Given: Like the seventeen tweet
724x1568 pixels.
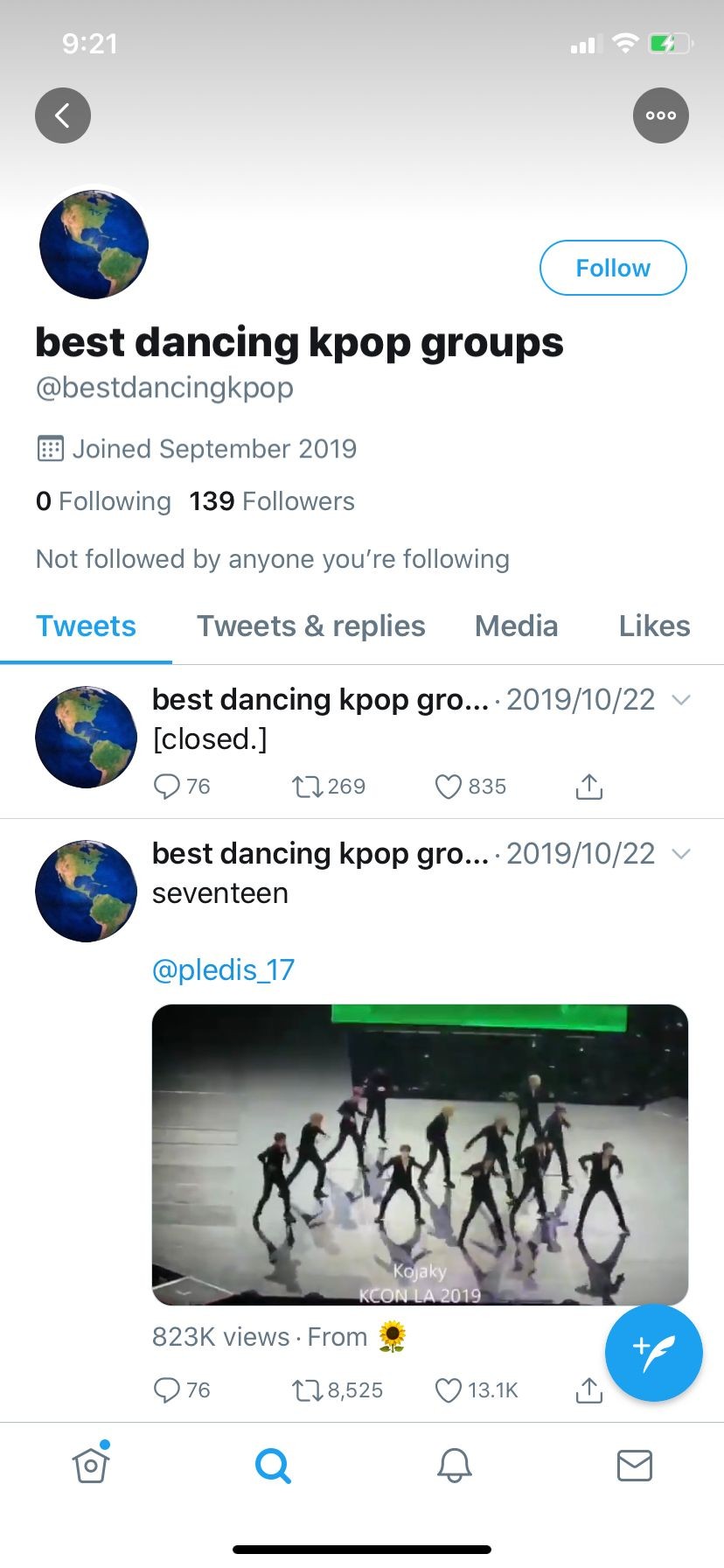Looking at the screenshot, I should (477, 1390).
